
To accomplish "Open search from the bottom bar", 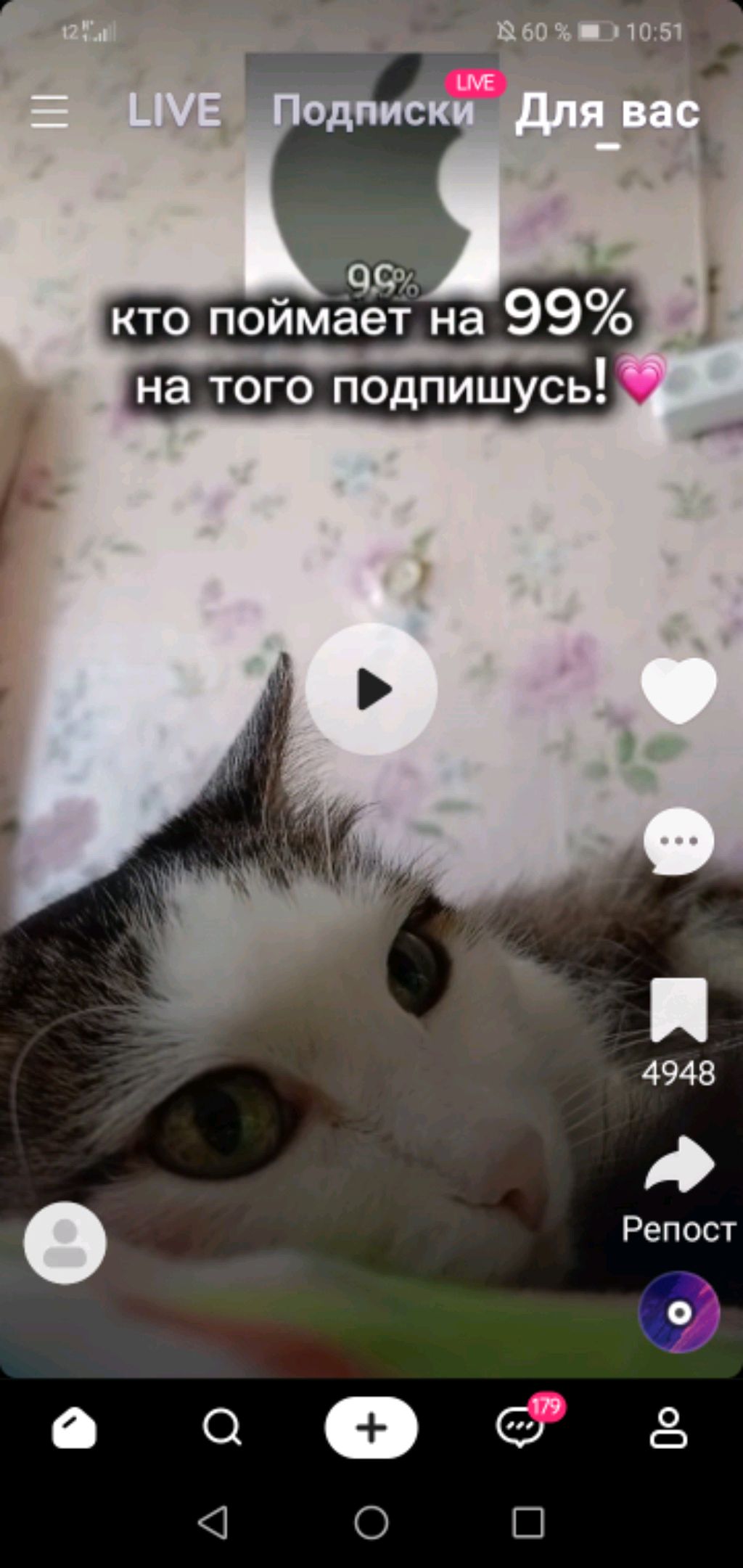I will 222,1428.
